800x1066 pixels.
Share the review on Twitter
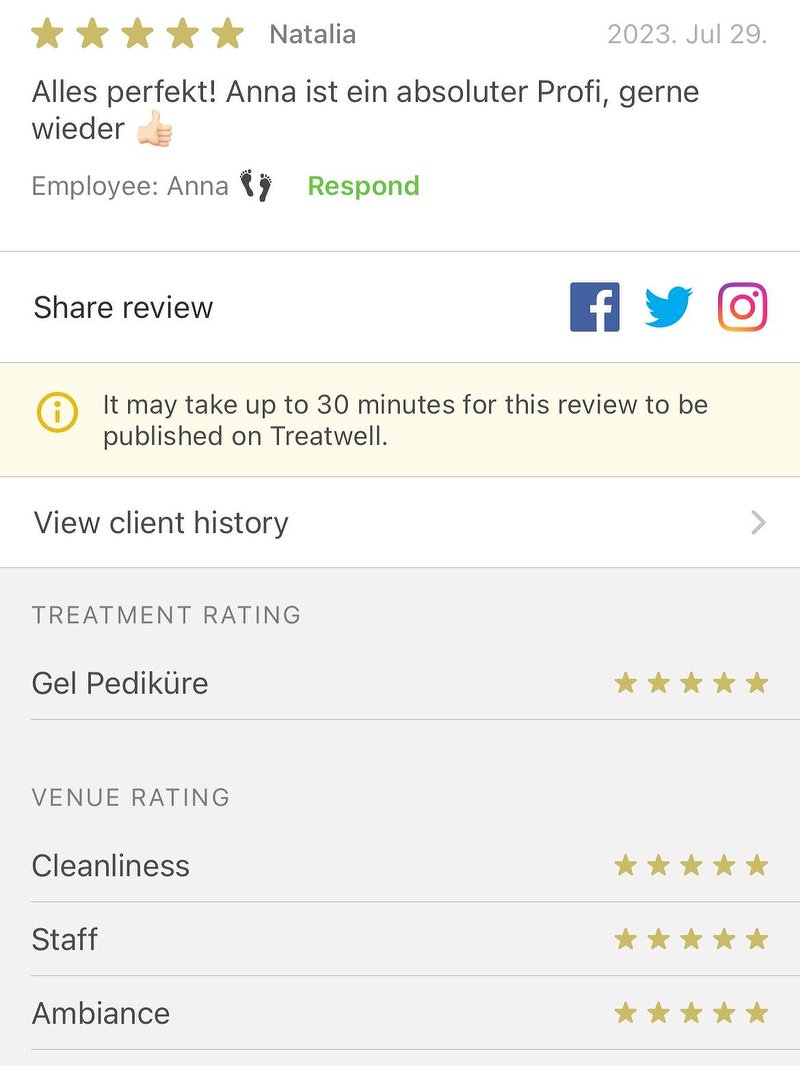click(668, 307)
